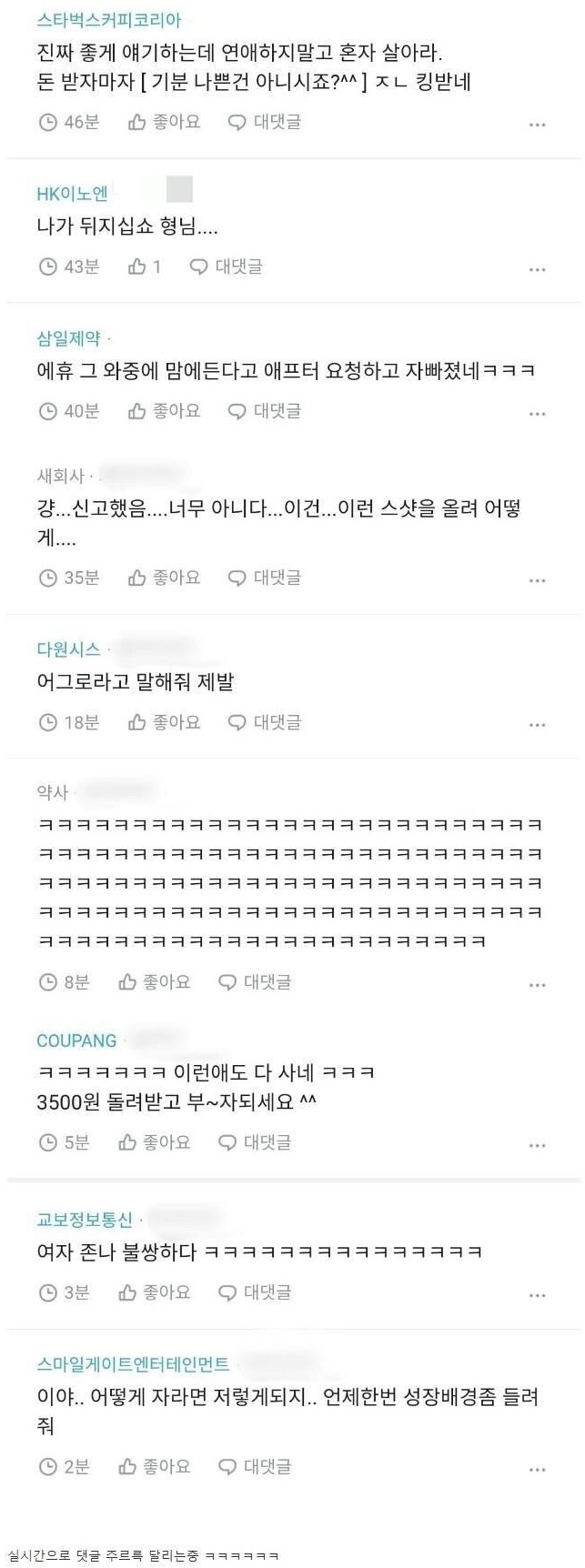This screenshot has width=585, height=1568.
Task: Reply to the COUPANG comment
Action: 255,1142
